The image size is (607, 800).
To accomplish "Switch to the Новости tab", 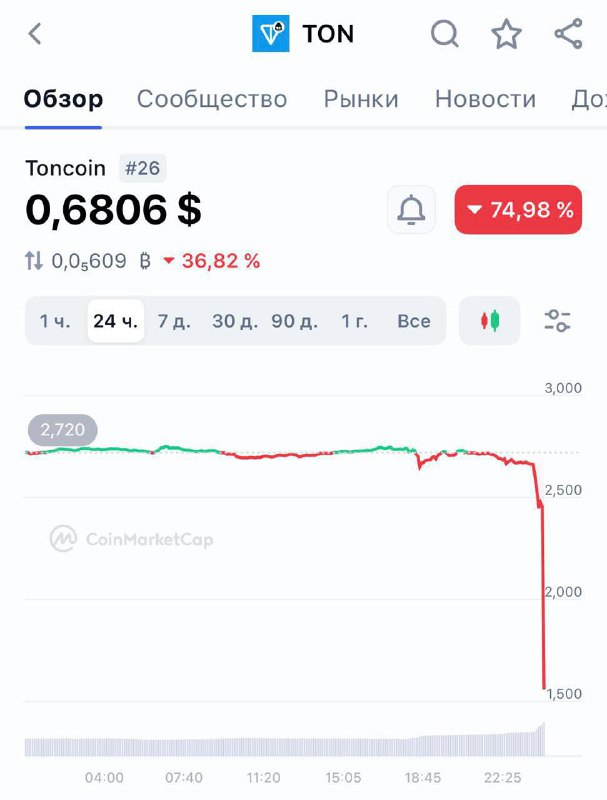I will (x=485, y=99).
